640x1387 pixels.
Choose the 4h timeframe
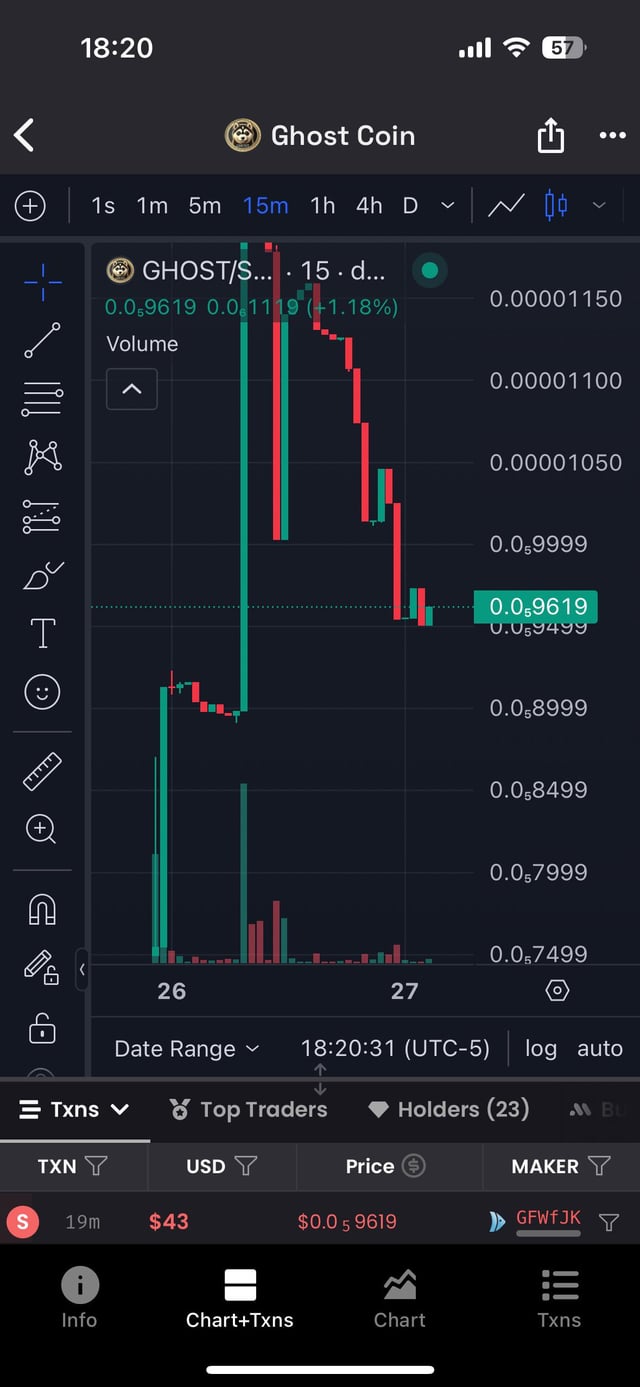369,205
